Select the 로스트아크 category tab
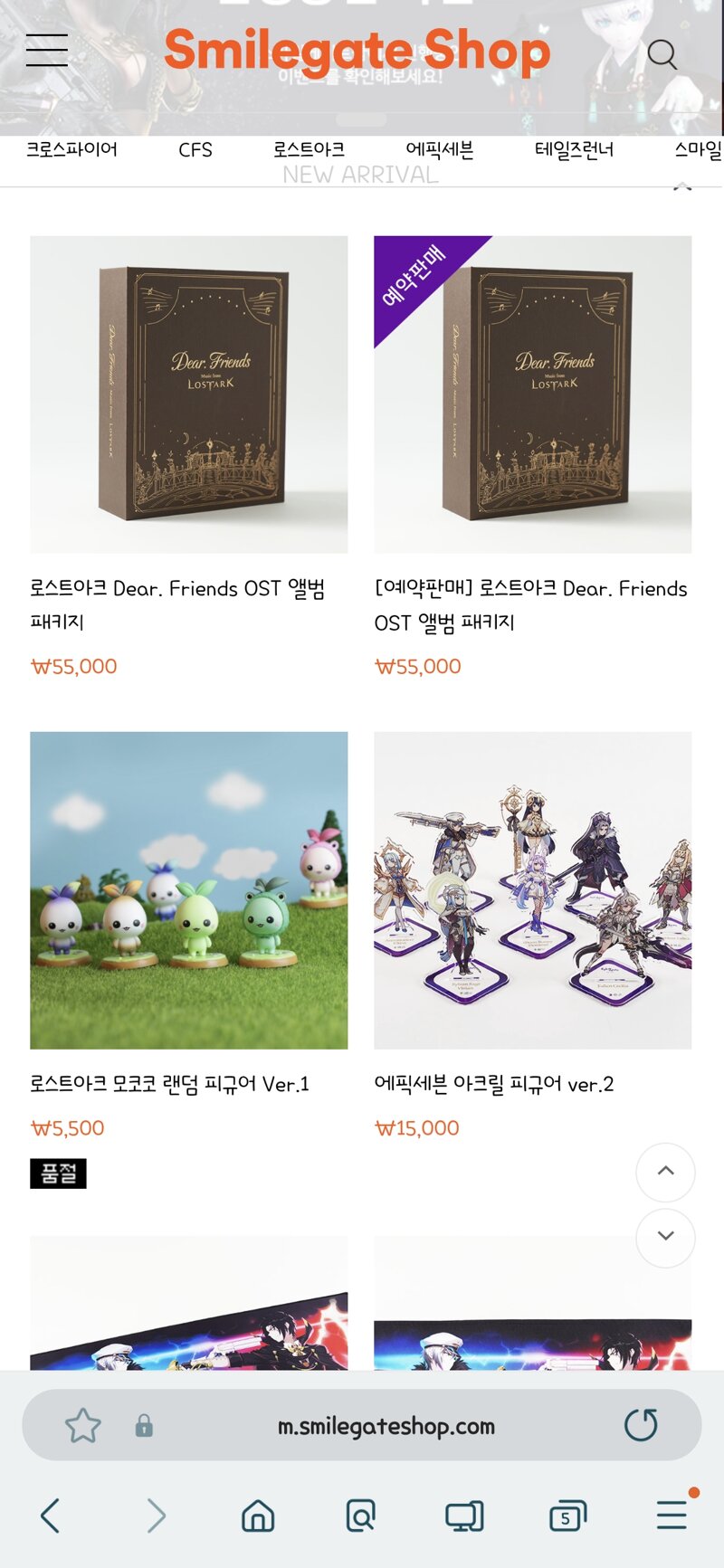The width and height of the screenshot is (724, 1568). tap(309, 149)
